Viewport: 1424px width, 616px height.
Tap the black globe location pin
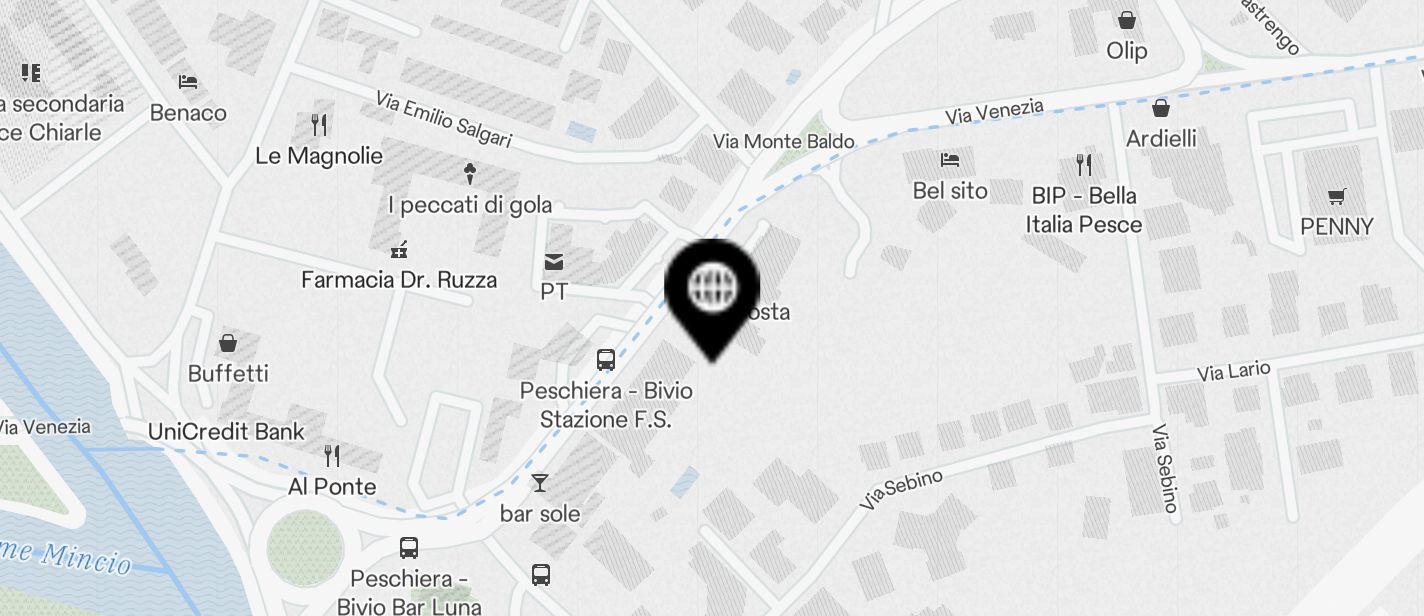click(712, 290)
